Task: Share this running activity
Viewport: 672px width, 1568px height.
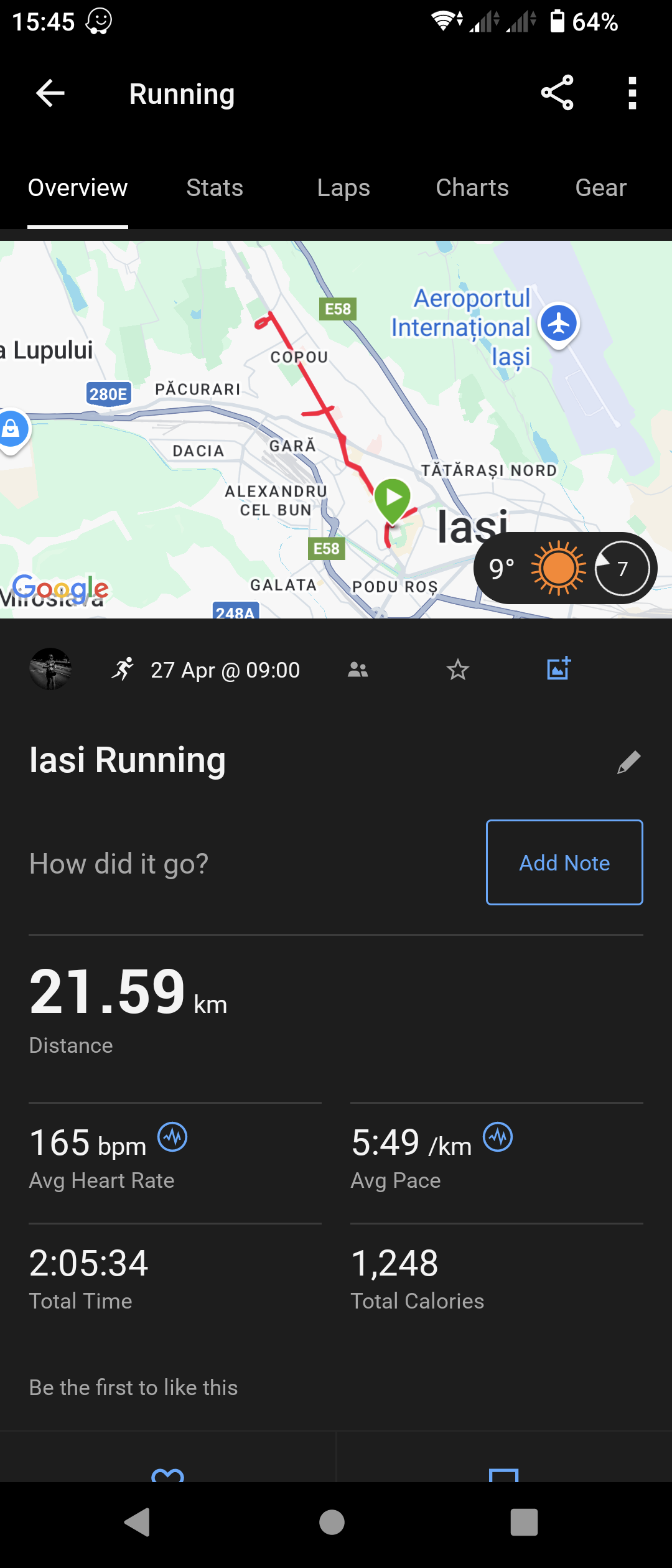Action: [557, 93]
